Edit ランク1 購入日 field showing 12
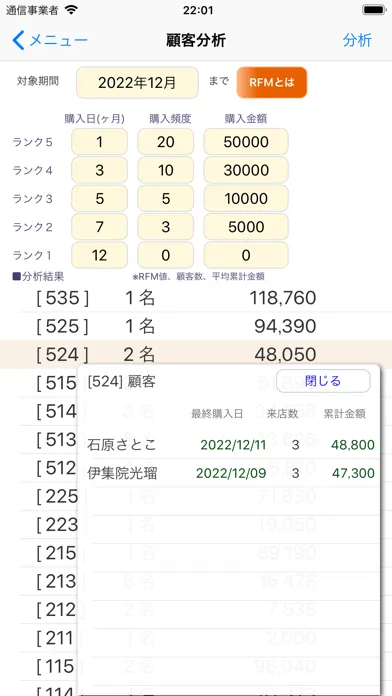The width and height of the screenshot is (392, 696). (x=99, y=255)
